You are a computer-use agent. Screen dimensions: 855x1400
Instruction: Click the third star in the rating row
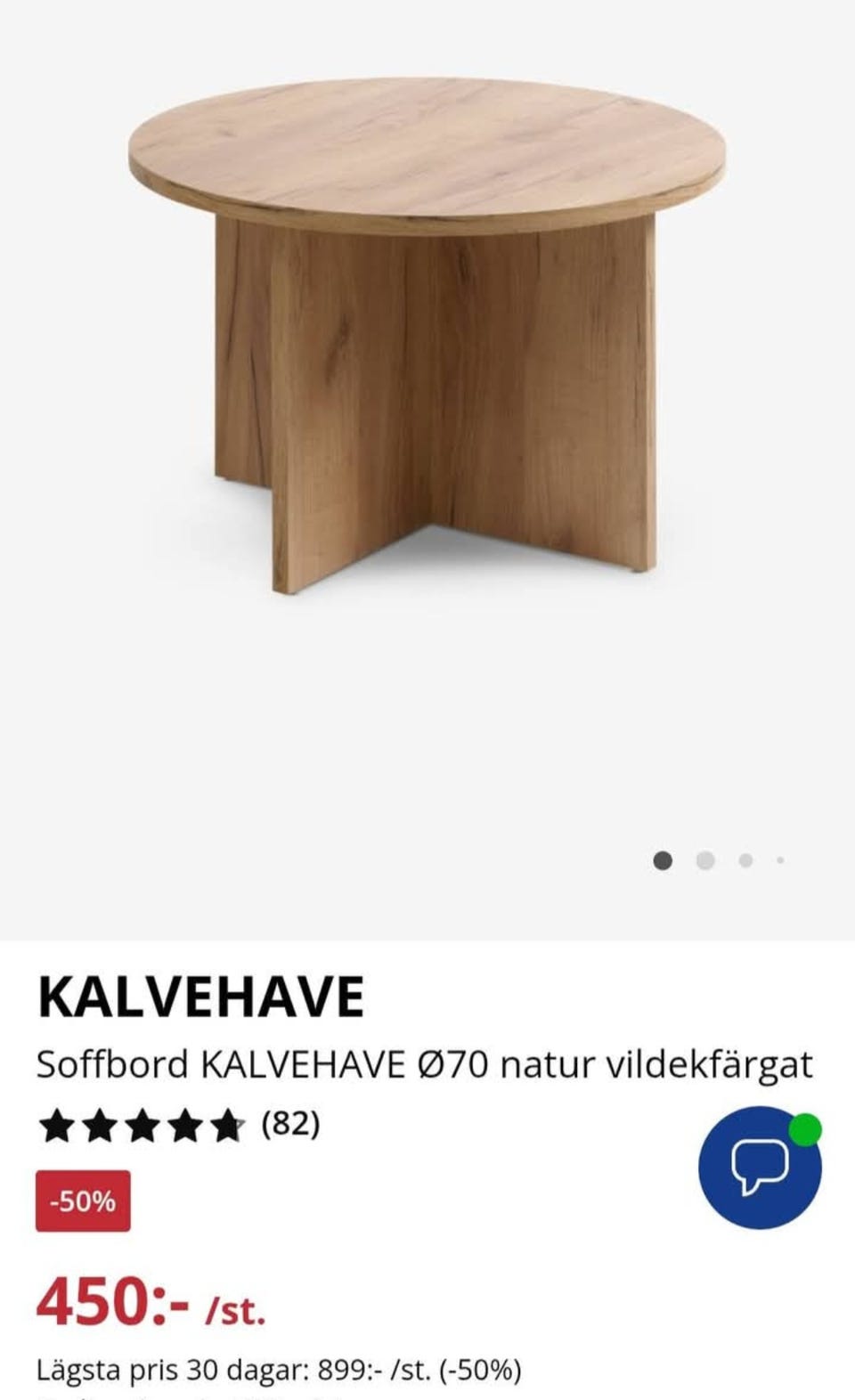141,1125
